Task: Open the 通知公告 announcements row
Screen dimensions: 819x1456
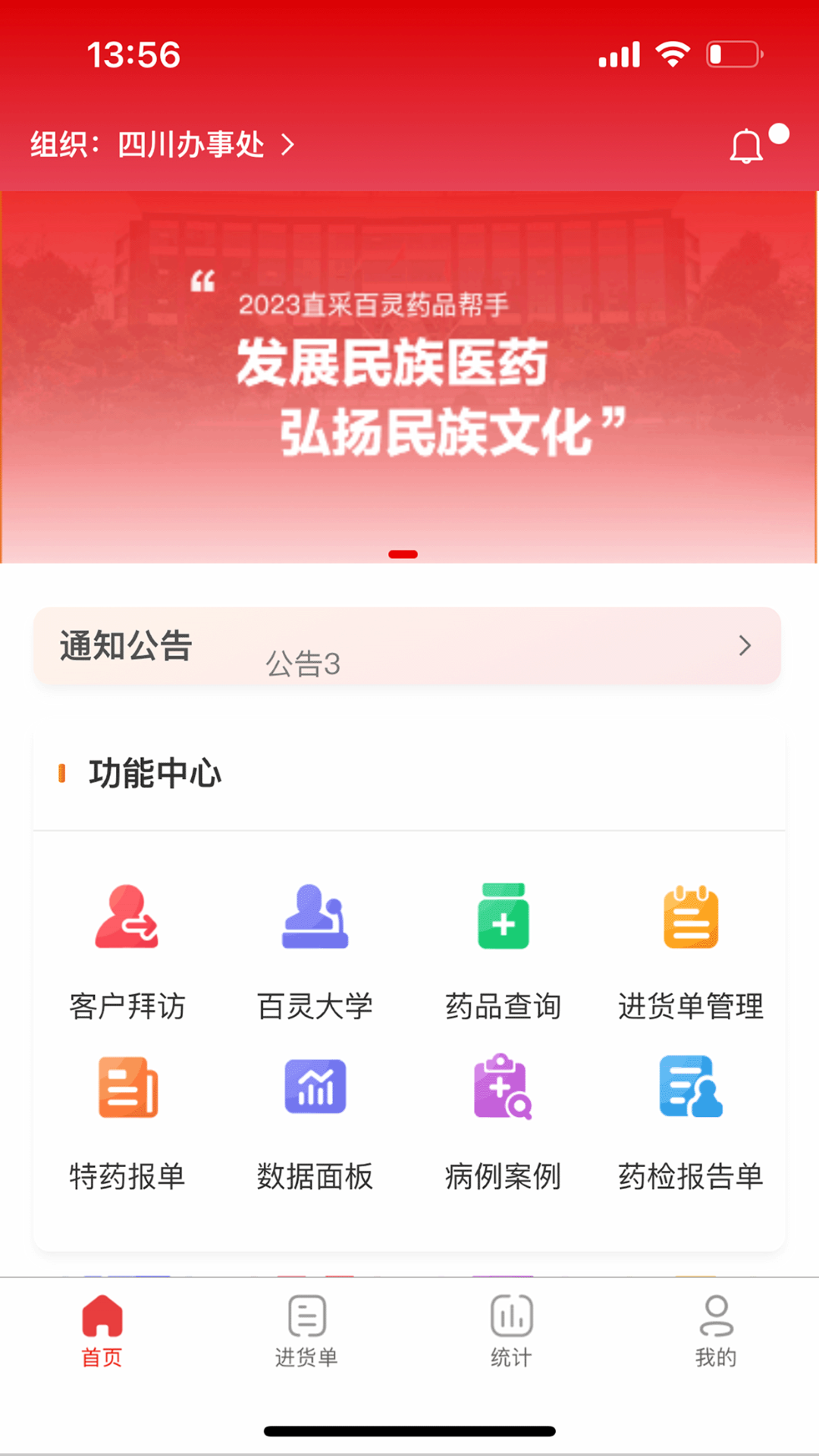Action: [x=407, y=646]
